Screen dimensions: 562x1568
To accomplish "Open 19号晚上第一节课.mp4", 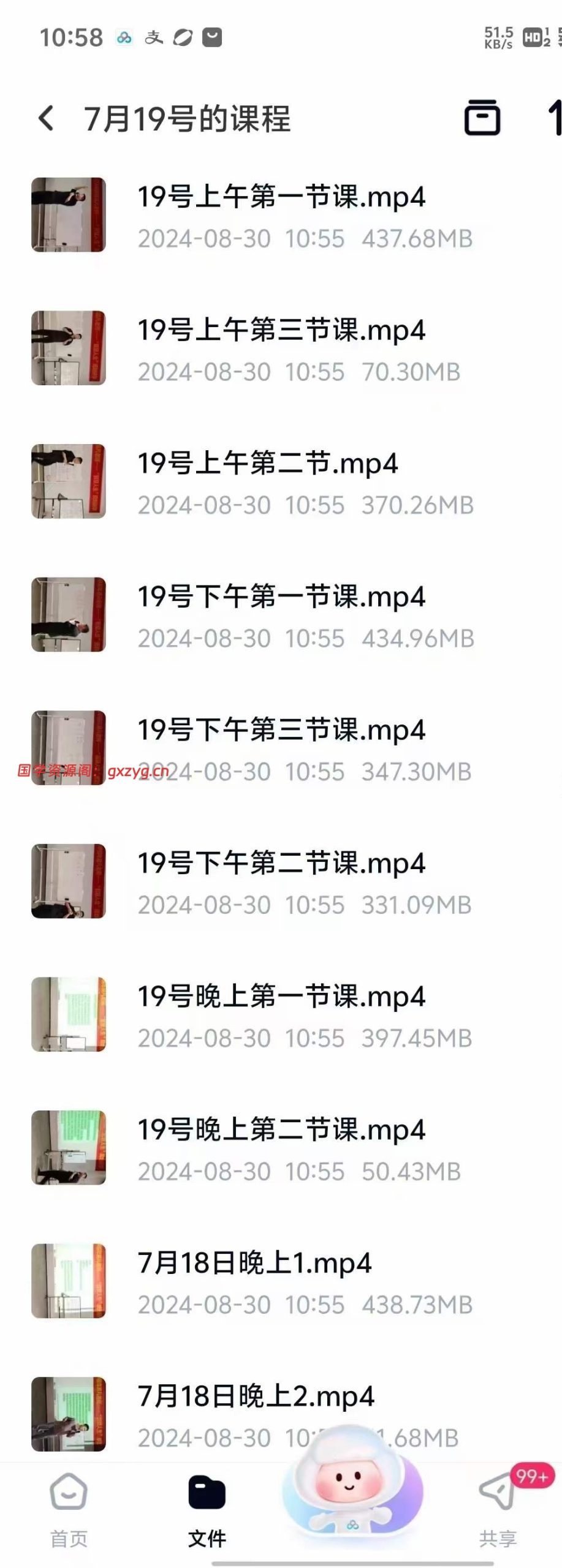I will click(281, 1015).
